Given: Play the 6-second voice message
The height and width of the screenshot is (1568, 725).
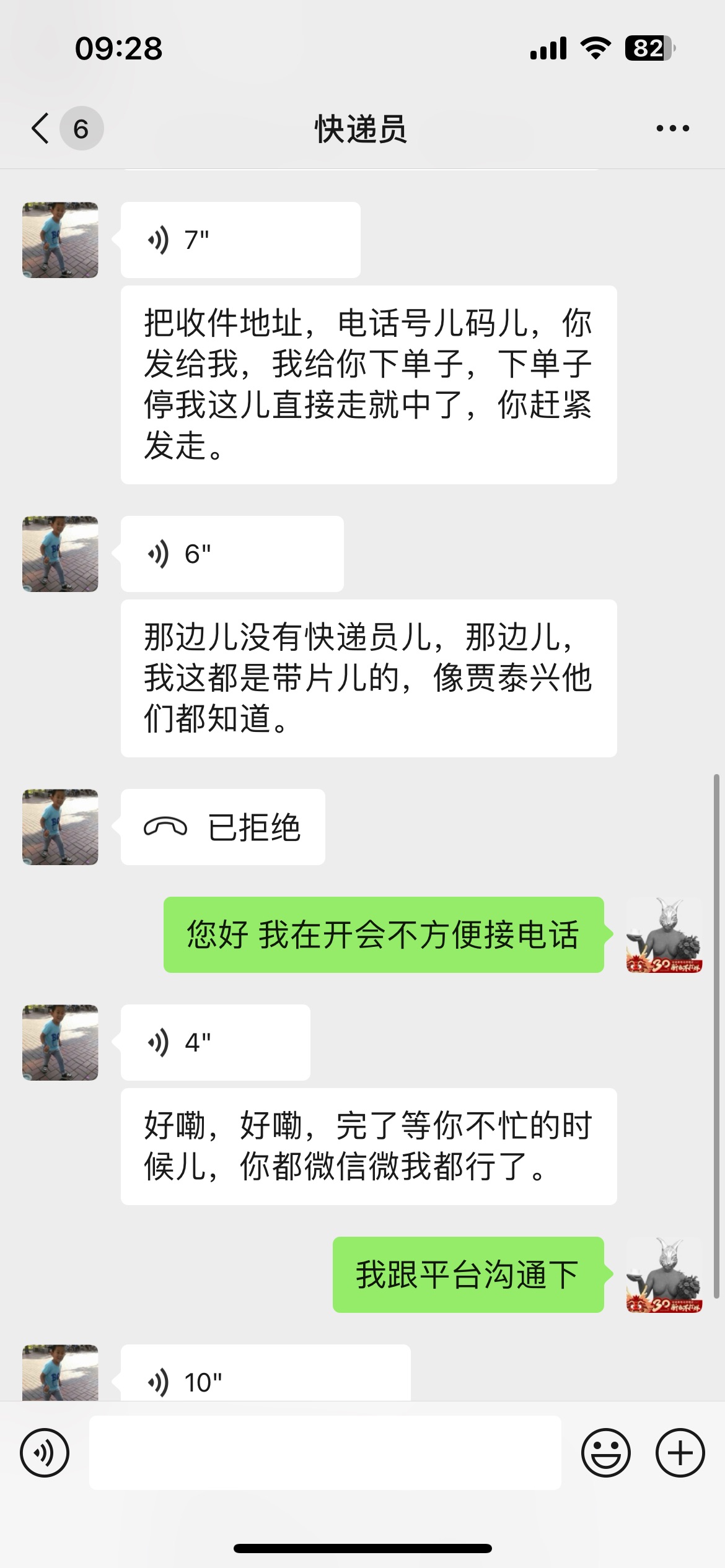Looking at the screenshot, I should click(x=232, y=554).
